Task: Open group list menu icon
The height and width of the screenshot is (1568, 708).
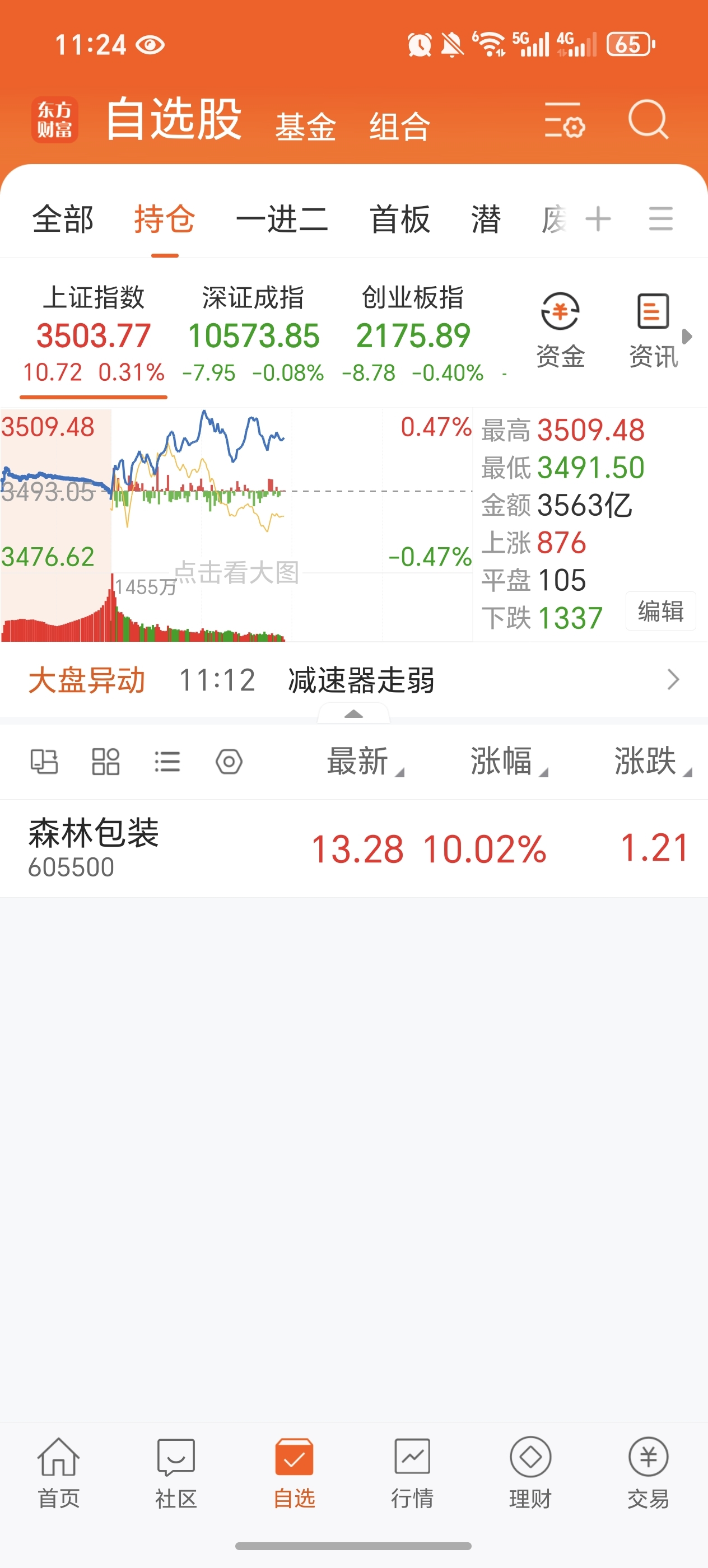Action: point(660,218)
